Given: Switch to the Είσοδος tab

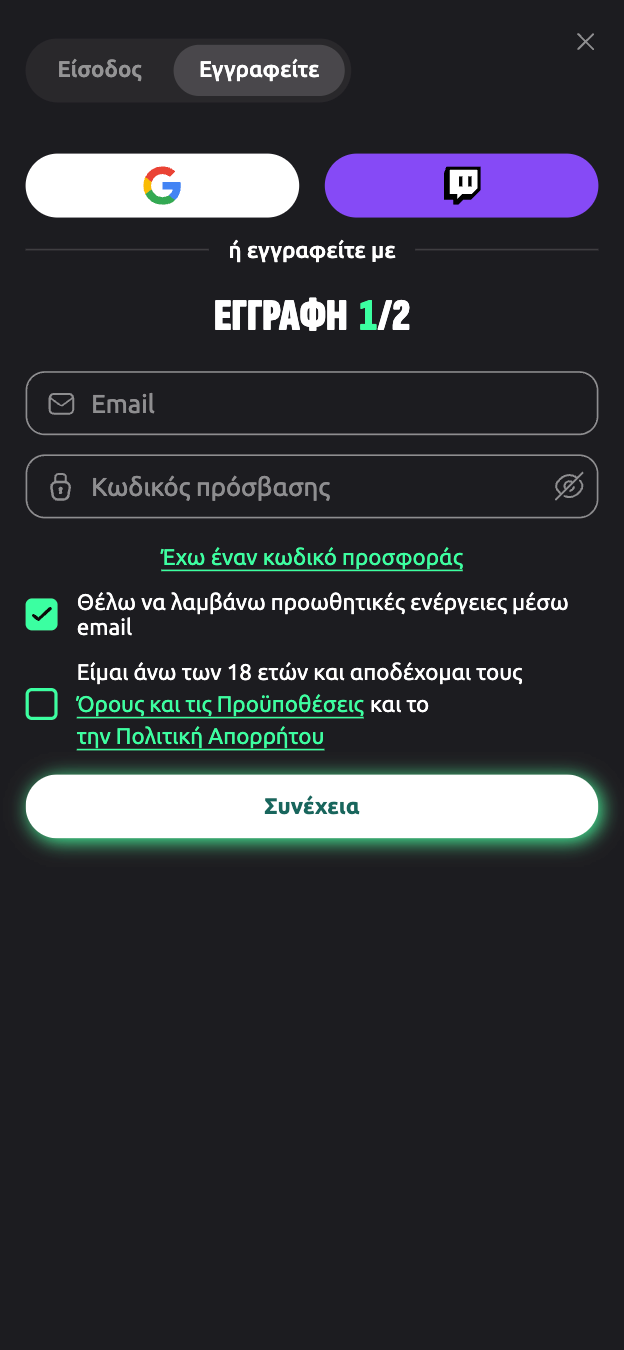Looking at the screenshot, I should pyautogui.click(x=100, y=70).
